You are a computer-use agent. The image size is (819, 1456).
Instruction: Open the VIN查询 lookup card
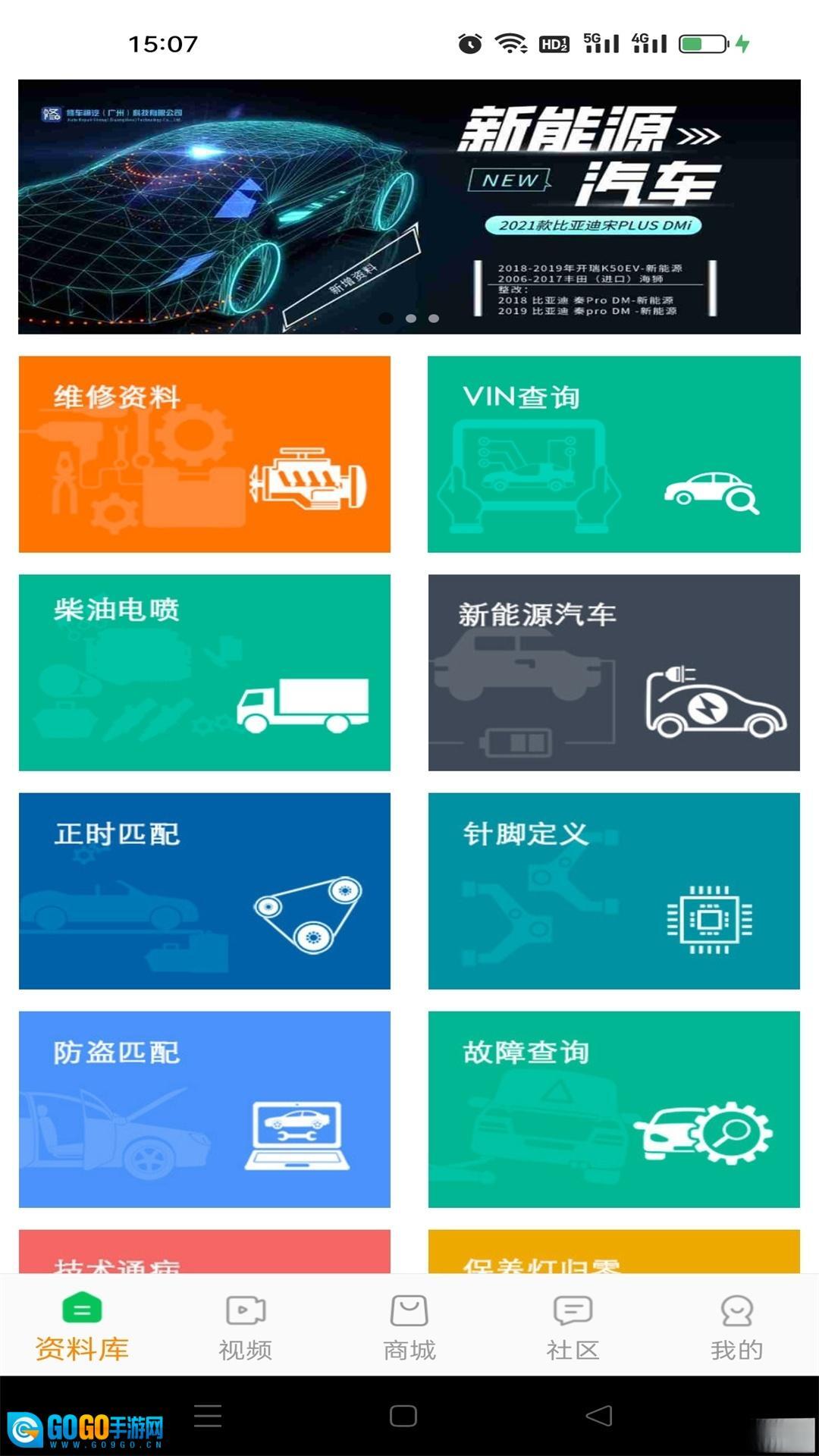click(x=613, y=453)
